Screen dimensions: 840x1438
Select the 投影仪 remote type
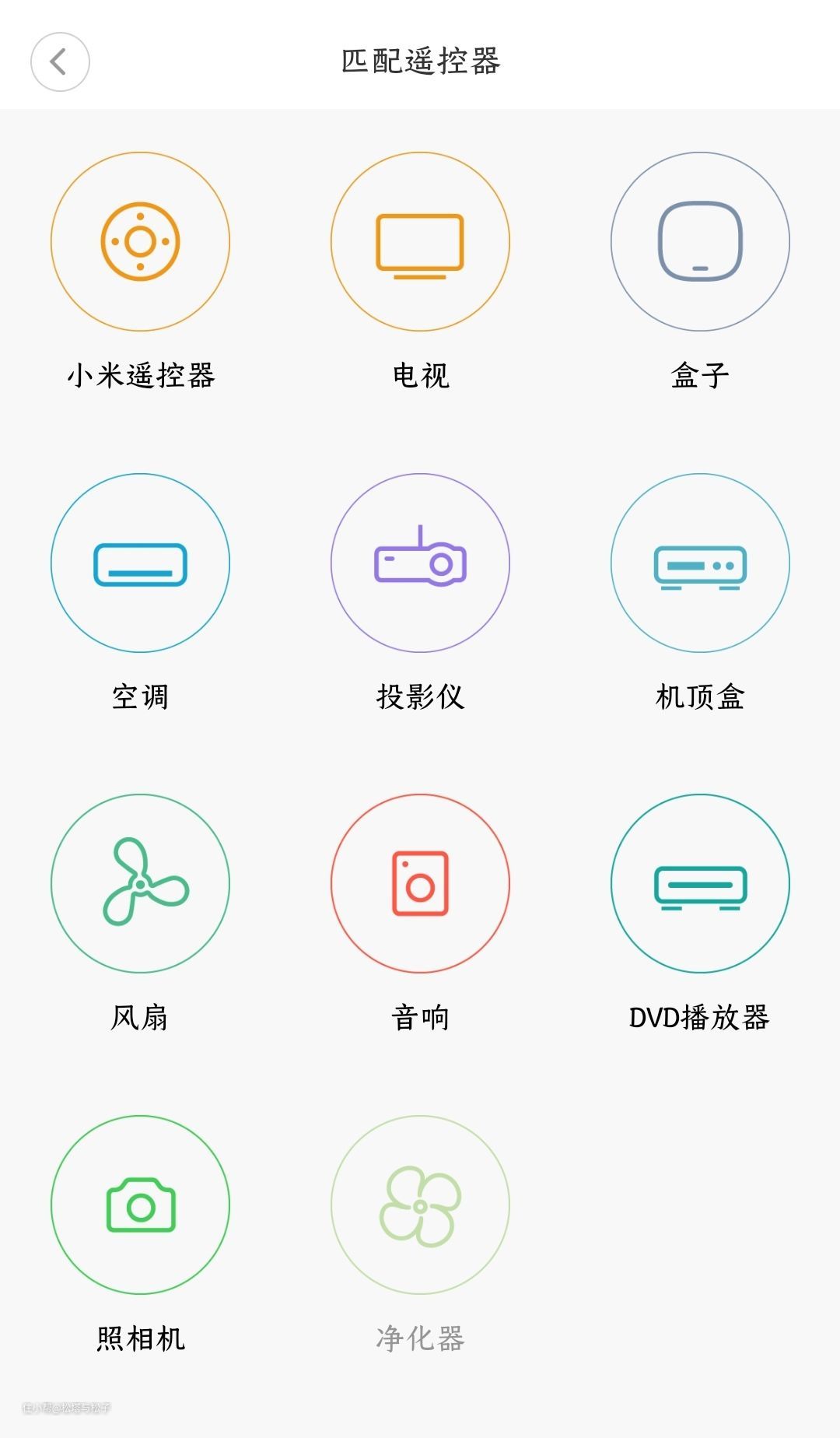(420, 563)
